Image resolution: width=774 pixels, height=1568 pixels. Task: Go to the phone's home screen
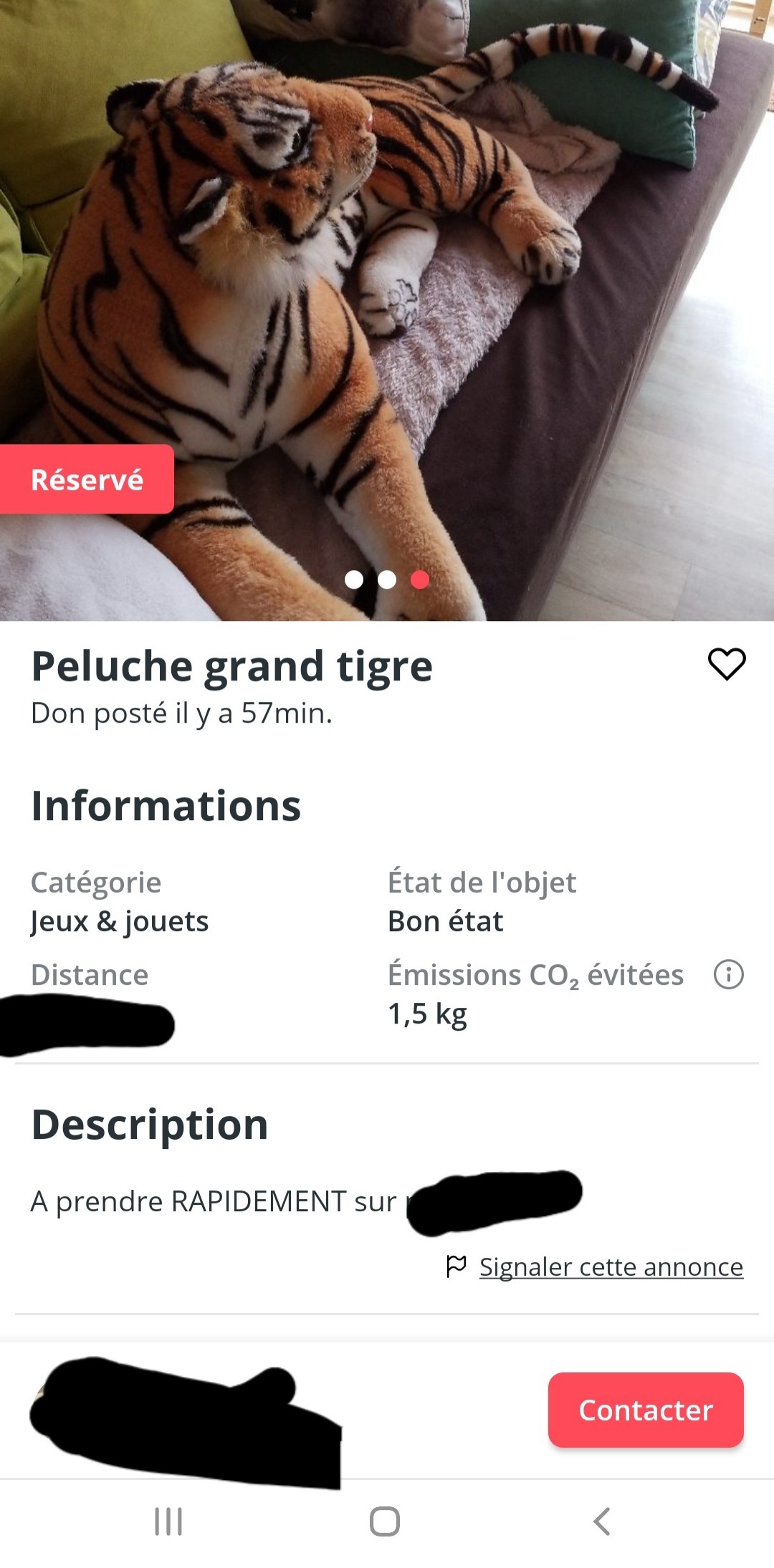[x=385, y=1521]
